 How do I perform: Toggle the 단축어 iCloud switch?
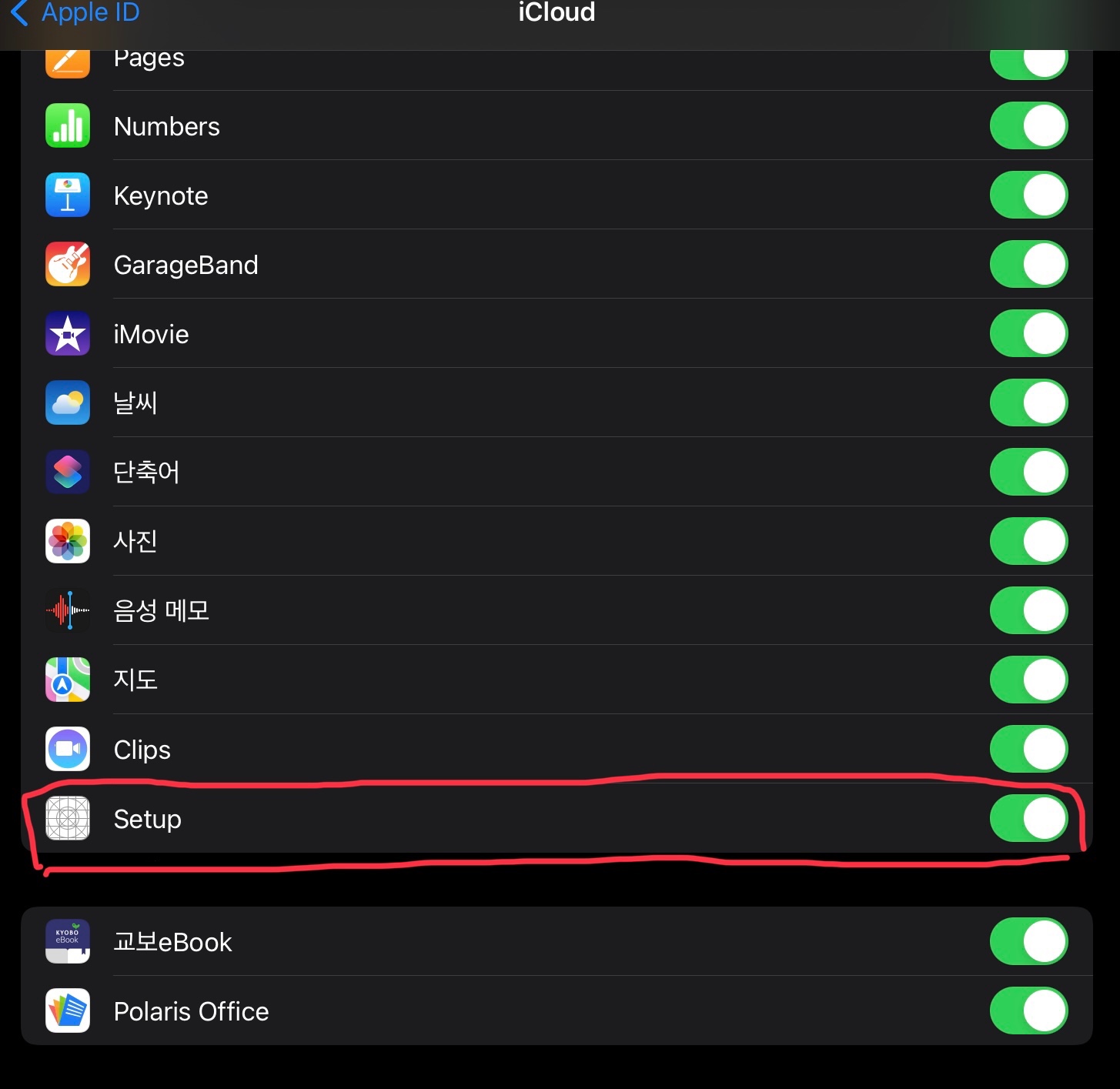click(x=1028, y=473)
